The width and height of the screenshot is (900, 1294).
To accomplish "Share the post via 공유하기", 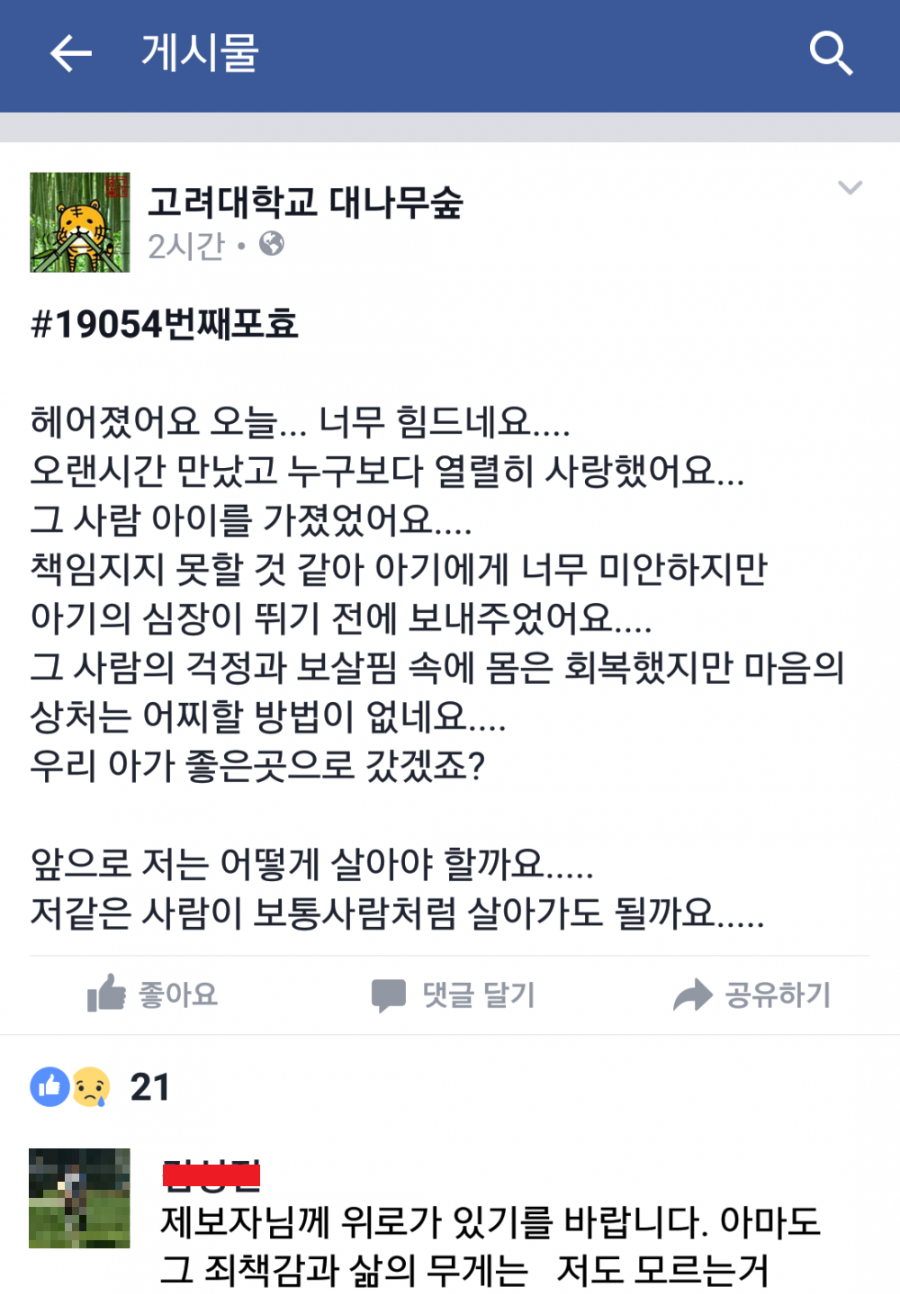I will pyautogui.click(x=752, y=995).
